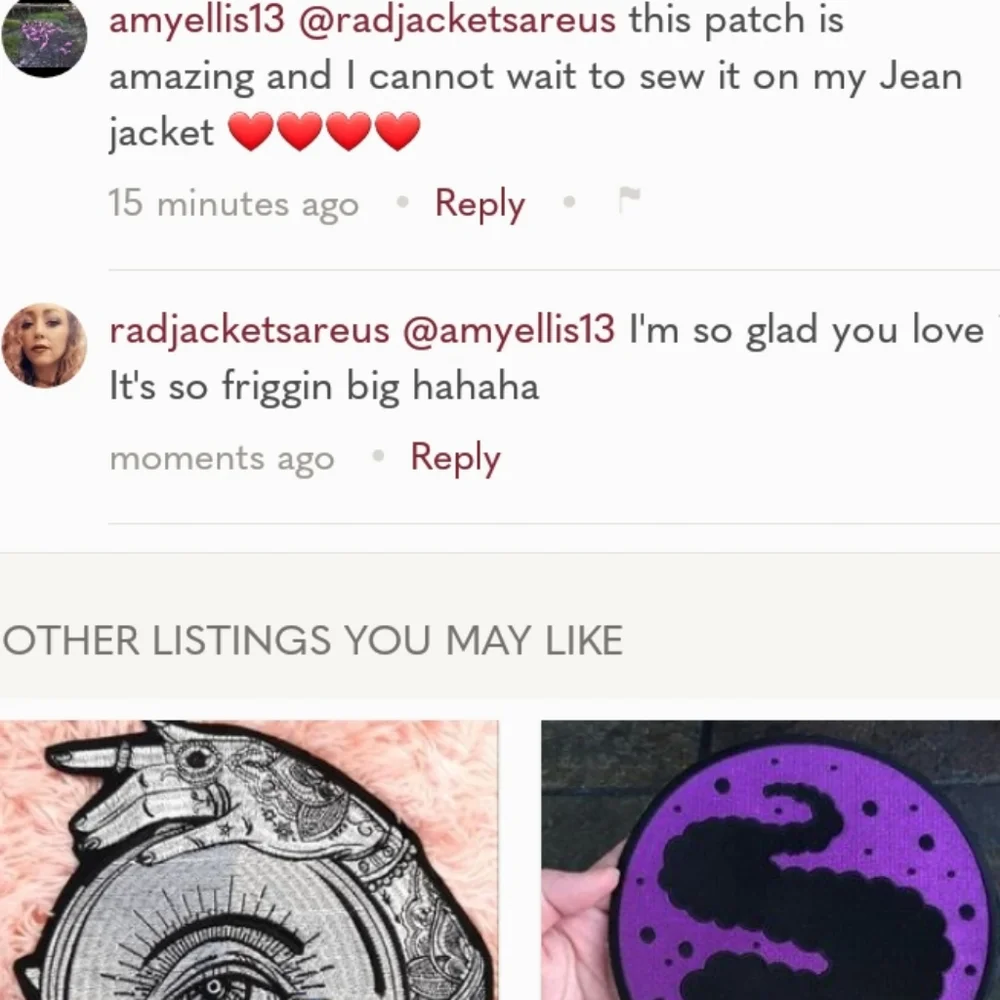Open the @amyellis13 mention in radjacketsareus's reply
1000x1000 pixels.
[x=508, y=330]
